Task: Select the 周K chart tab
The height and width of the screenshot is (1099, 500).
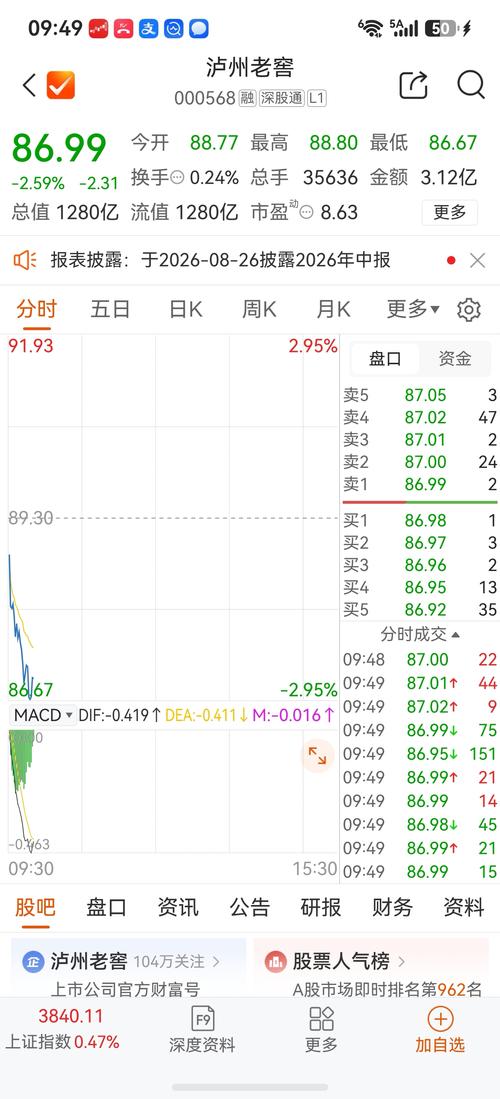Action: 259,308
